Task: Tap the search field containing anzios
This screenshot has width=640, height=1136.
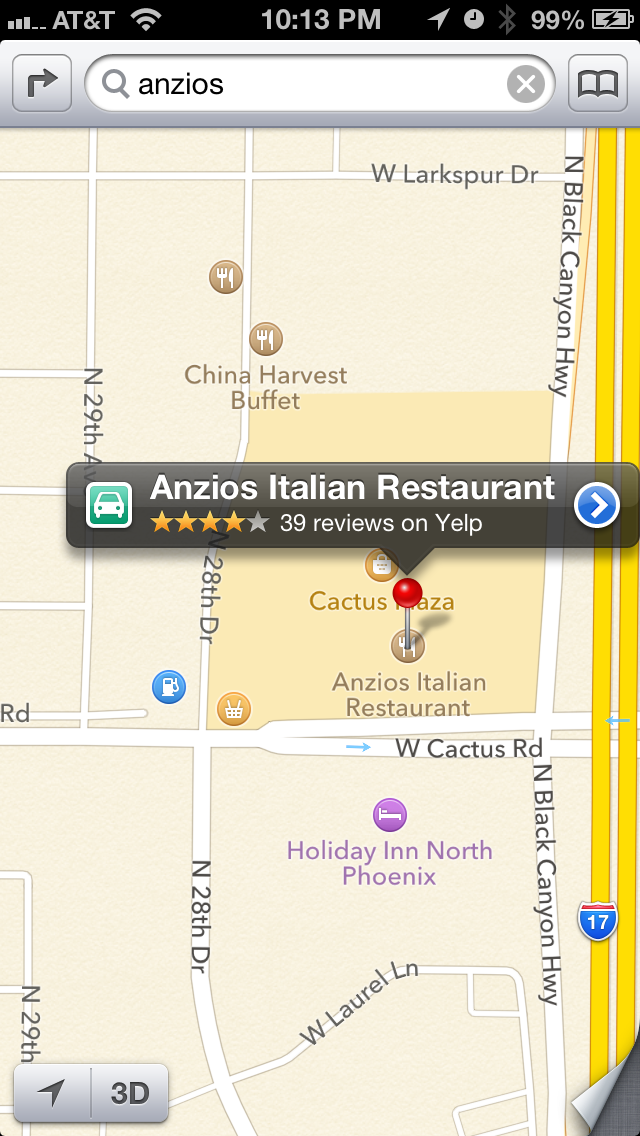Action: click(310, 84)
